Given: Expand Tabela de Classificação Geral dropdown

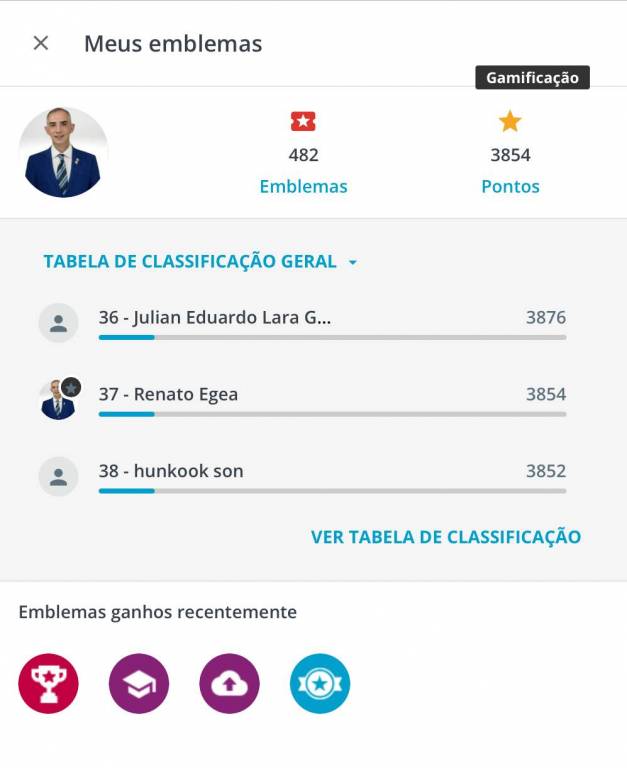Looking at the screenshot, I should pyautogui.click(x=200, y=262).
